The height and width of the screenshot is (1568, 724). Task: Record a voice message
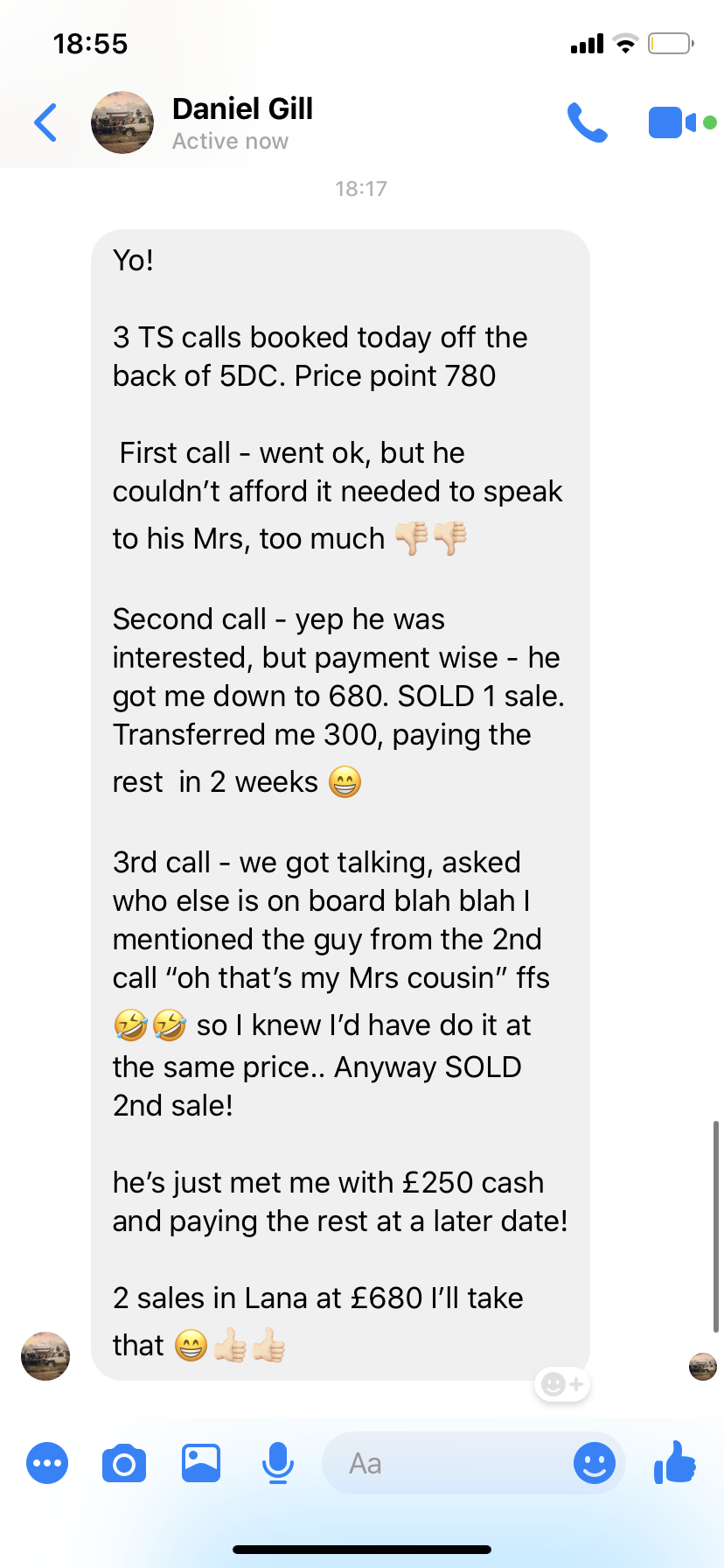pyautogui.click(x=278, y=1463)
